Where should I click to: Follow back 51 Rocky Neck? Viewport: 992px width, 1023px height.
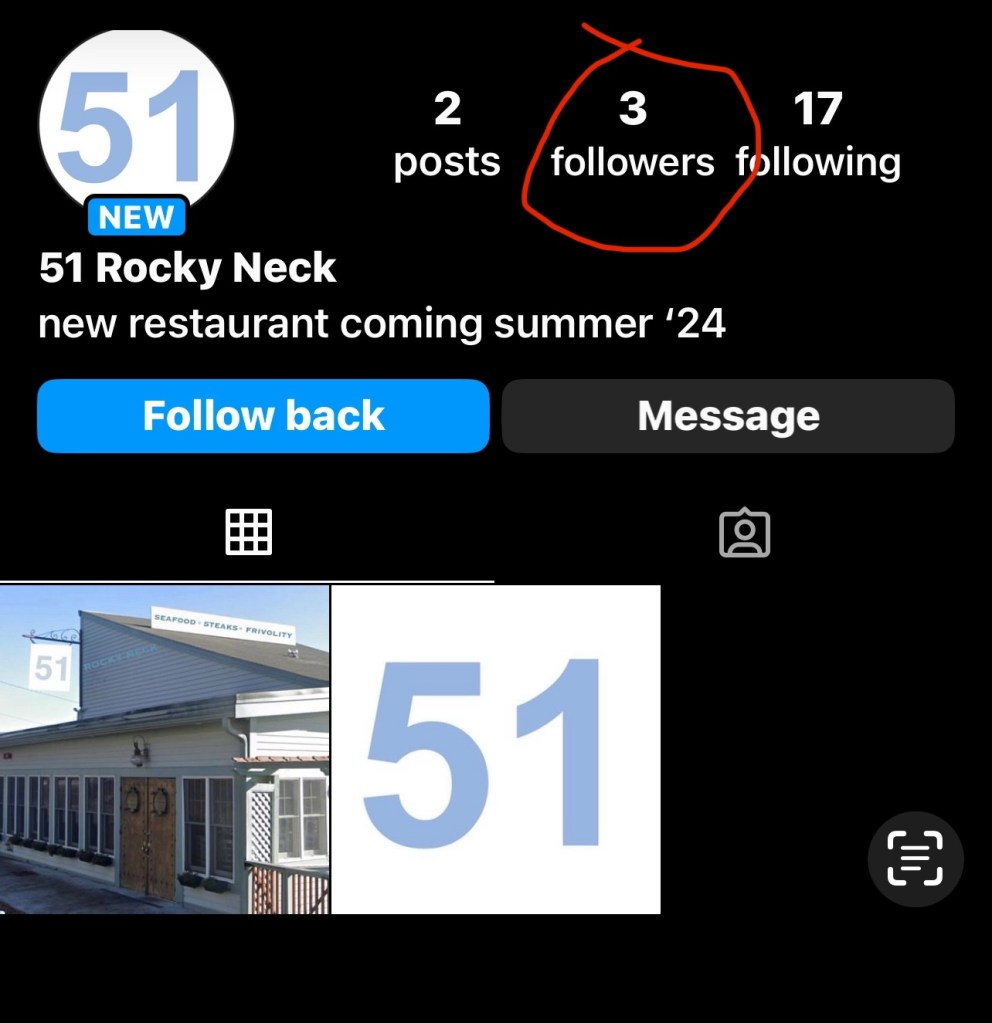(x=263, y=416)
